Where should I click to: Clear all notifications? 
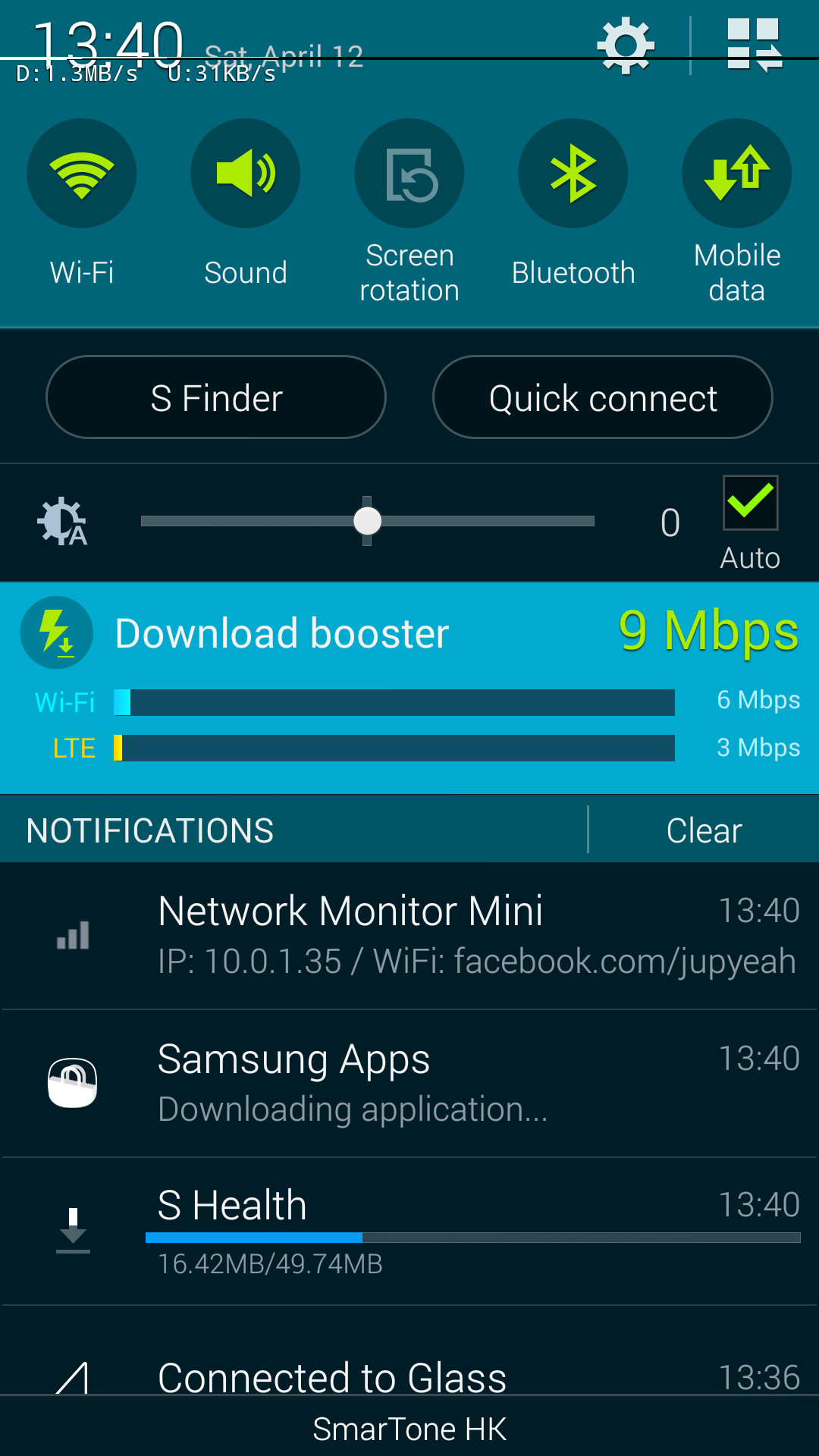pyautogui.click(x=704, y=830)
